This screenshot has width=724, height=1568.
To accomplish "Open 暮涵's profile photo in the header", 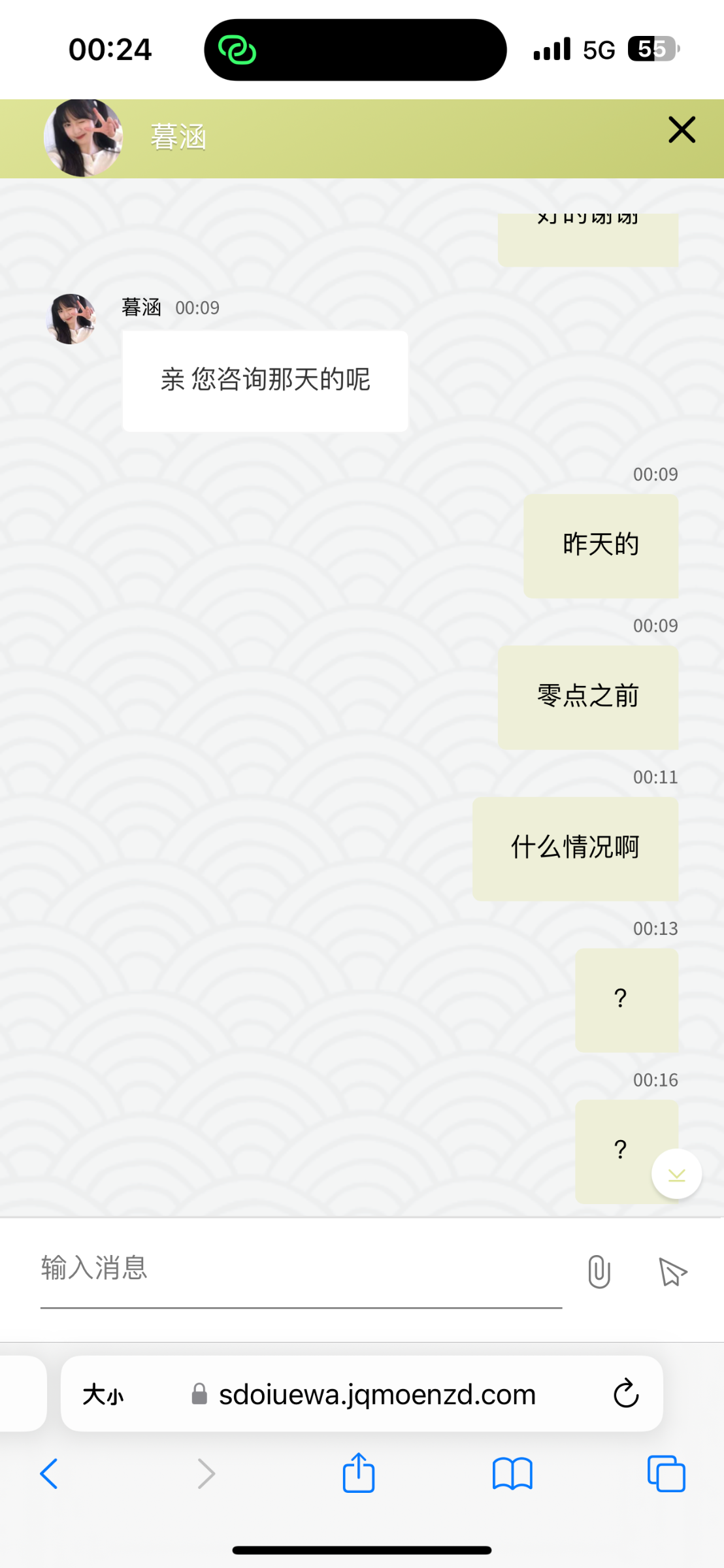I will click(83, 138).
